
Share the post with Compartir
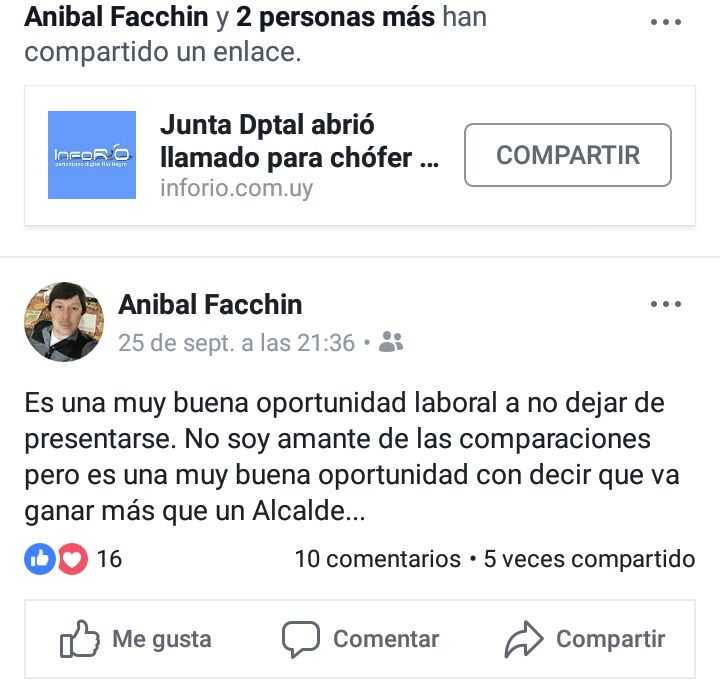pyautogui.click(x=585, y=639)
